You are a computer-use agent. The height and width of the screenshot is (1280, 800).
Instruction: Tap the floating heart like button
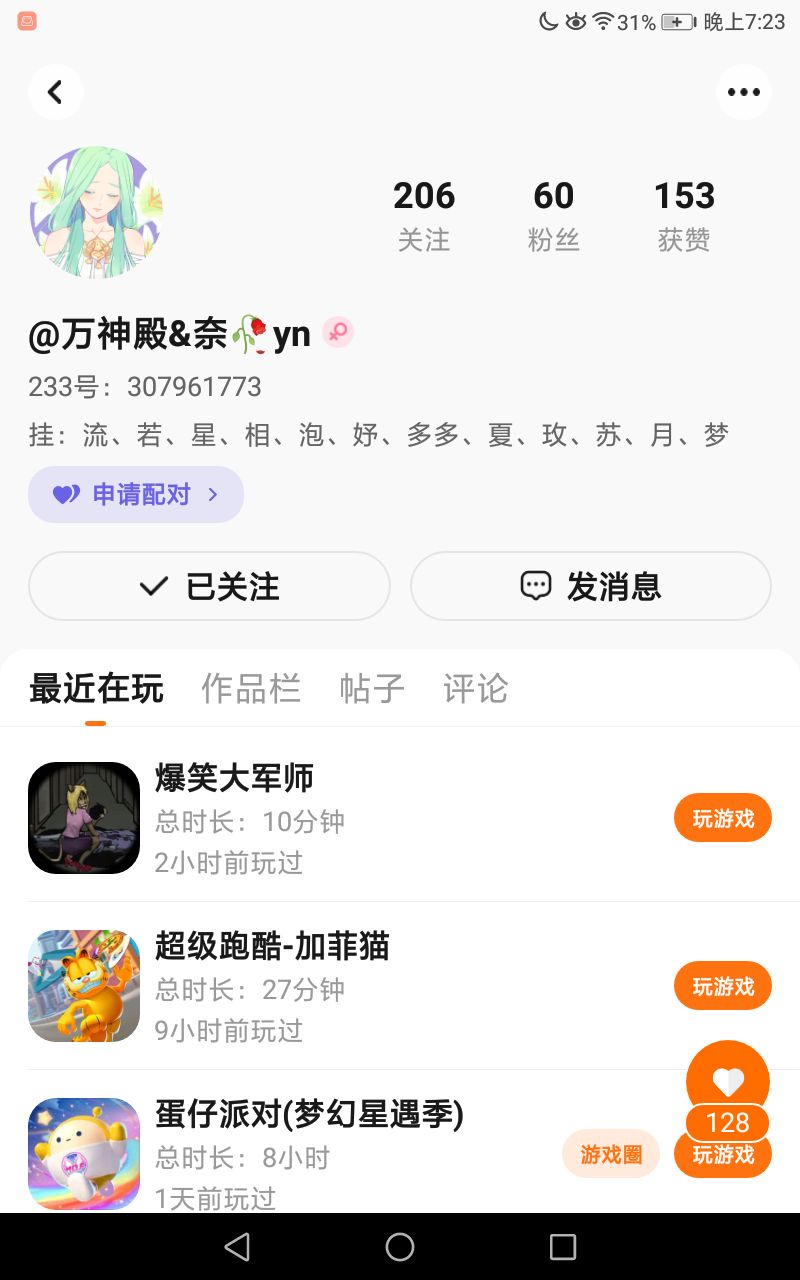pos(728,1080)
